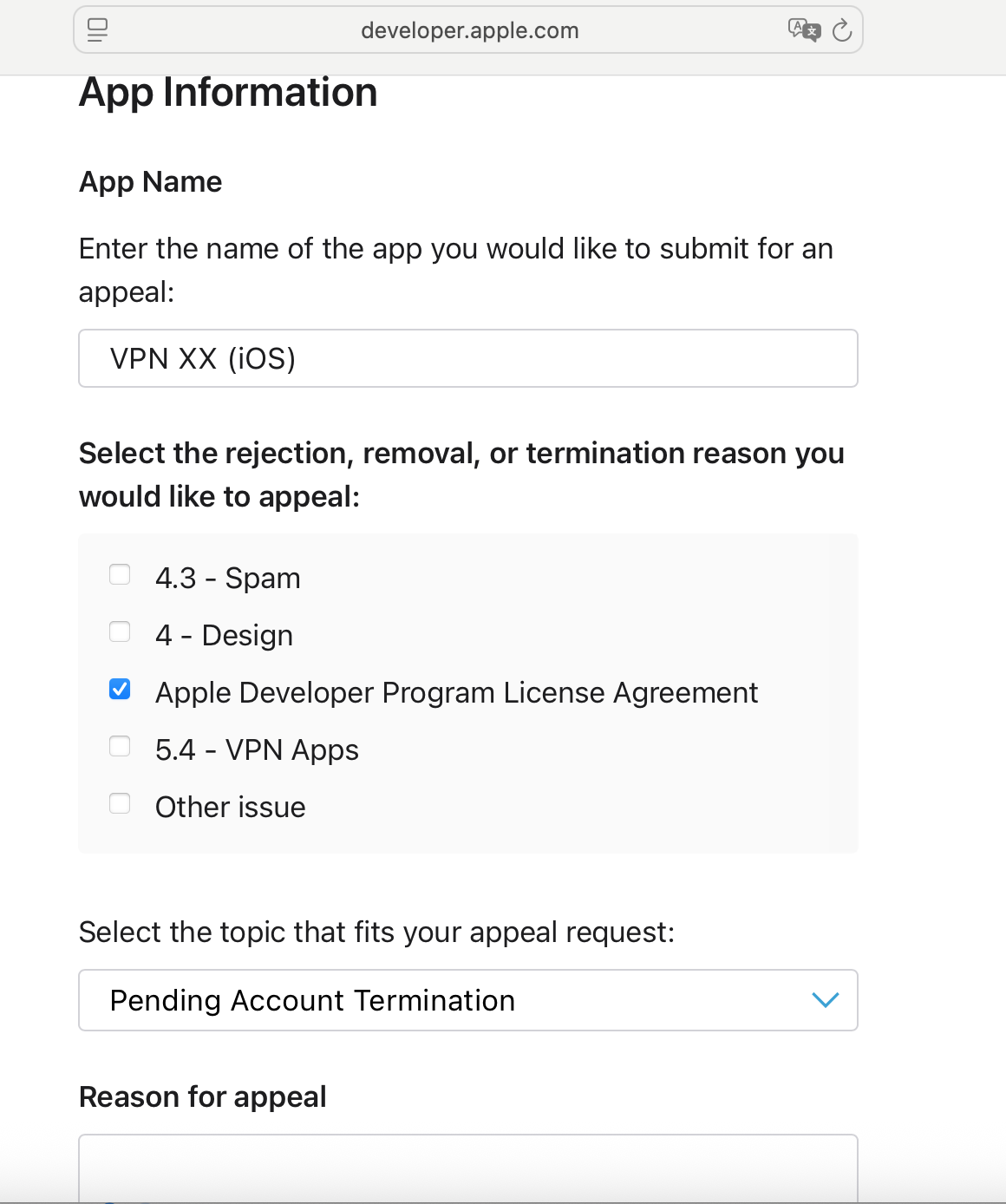Screen dimensions: 1006x1204
Task: Tap the Reason for appeal text box
Action: [468, 1168]
